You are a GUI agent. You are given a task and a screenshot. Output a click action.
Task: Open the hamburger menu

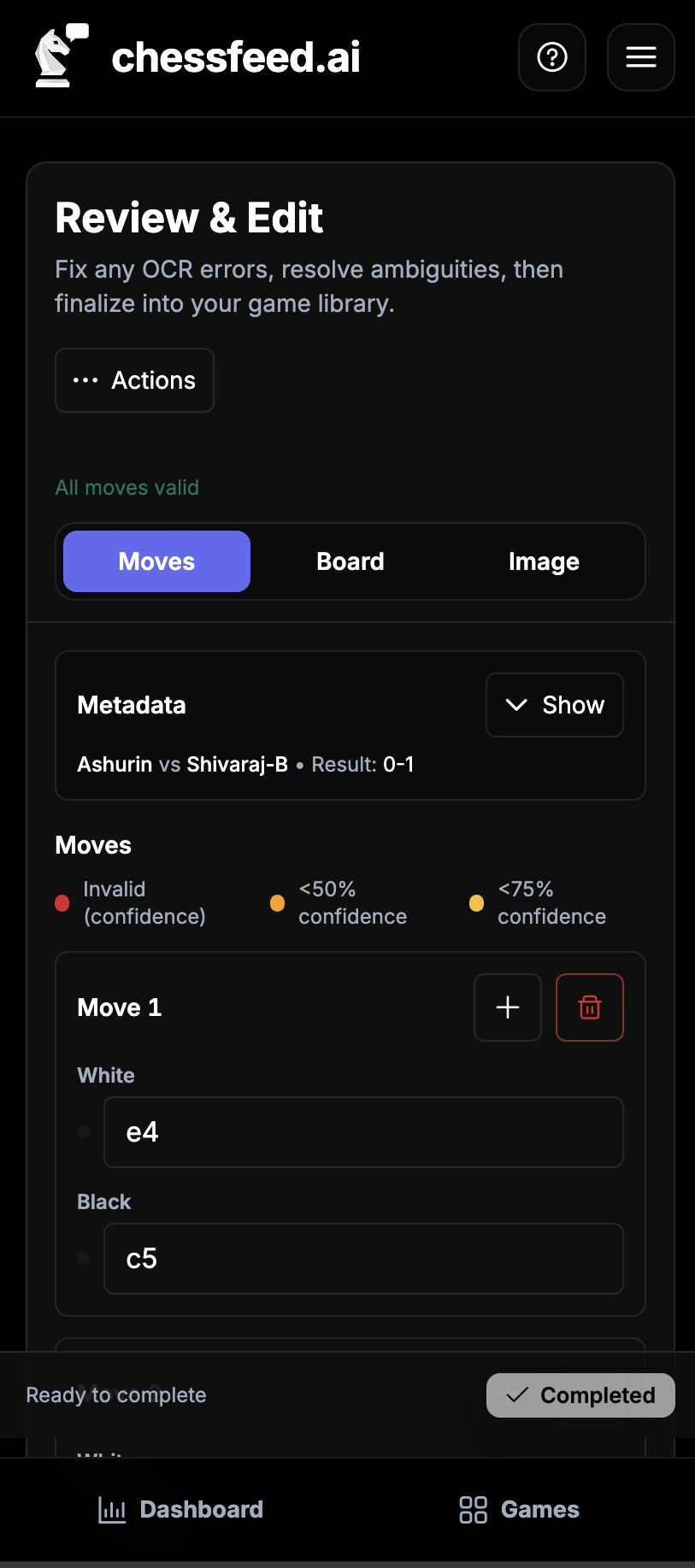tap(641, 57)
